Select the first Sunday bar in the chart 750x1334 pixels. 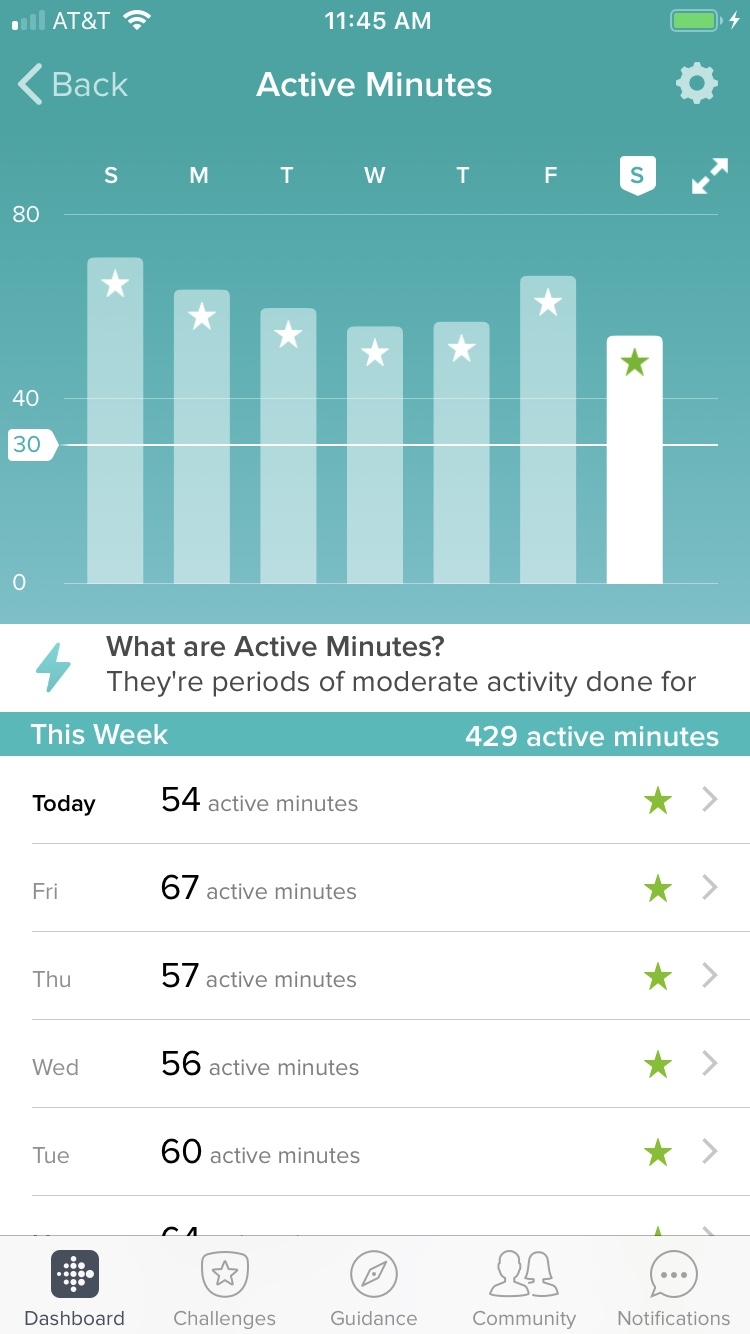tap(115, 421)
